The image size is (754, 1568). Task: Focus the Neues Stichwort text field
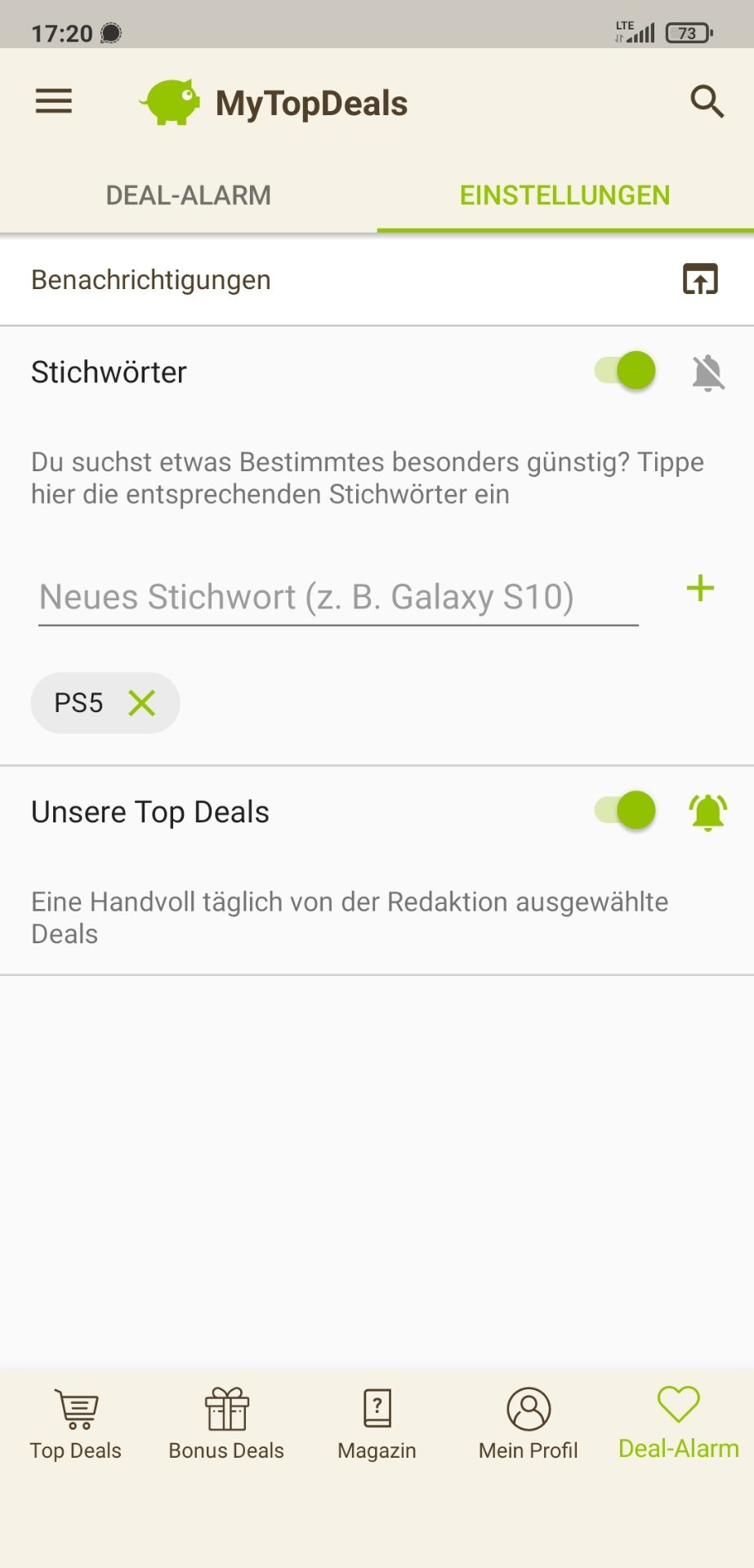(338, 598)
